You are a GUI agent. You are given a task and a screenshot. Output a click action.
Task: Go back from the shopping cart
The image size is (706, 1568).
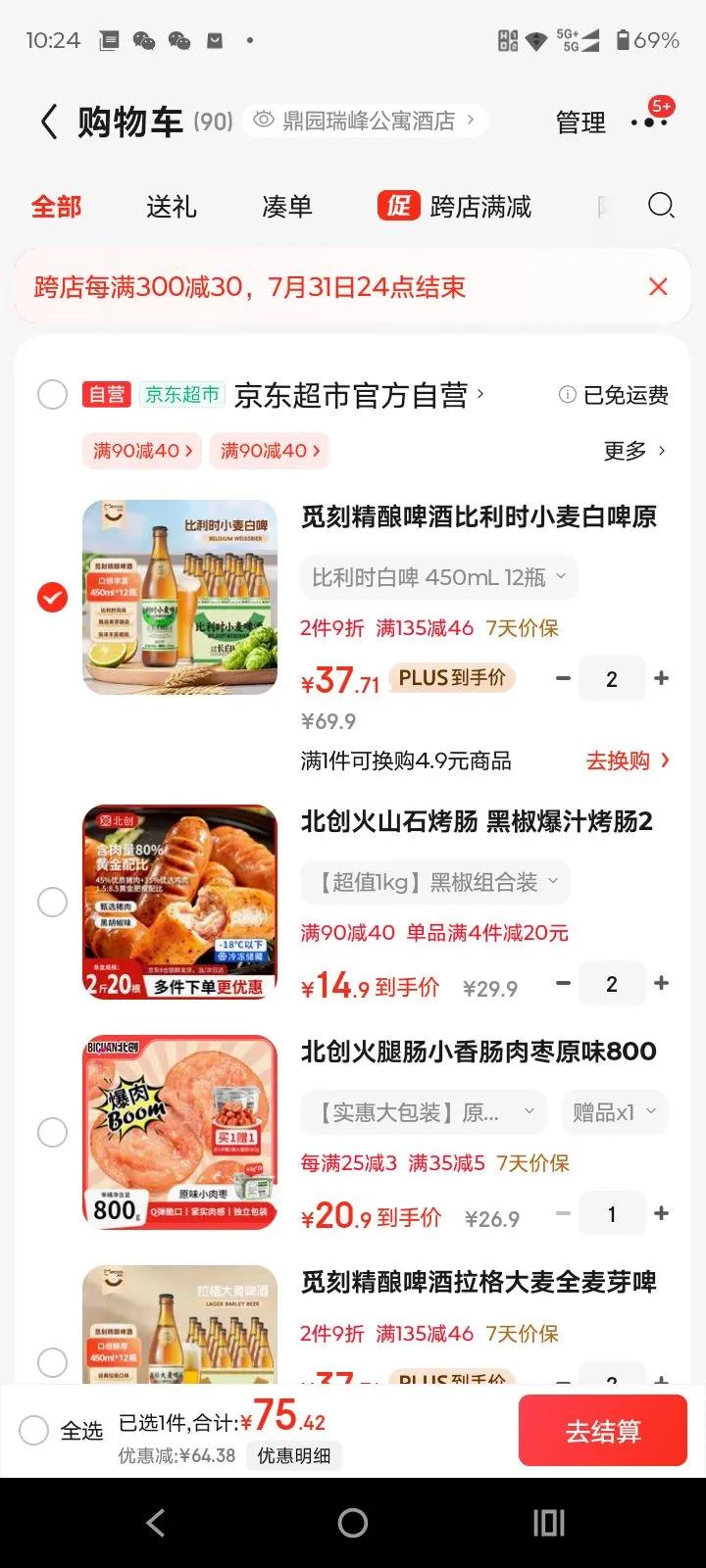pos(49,122)
